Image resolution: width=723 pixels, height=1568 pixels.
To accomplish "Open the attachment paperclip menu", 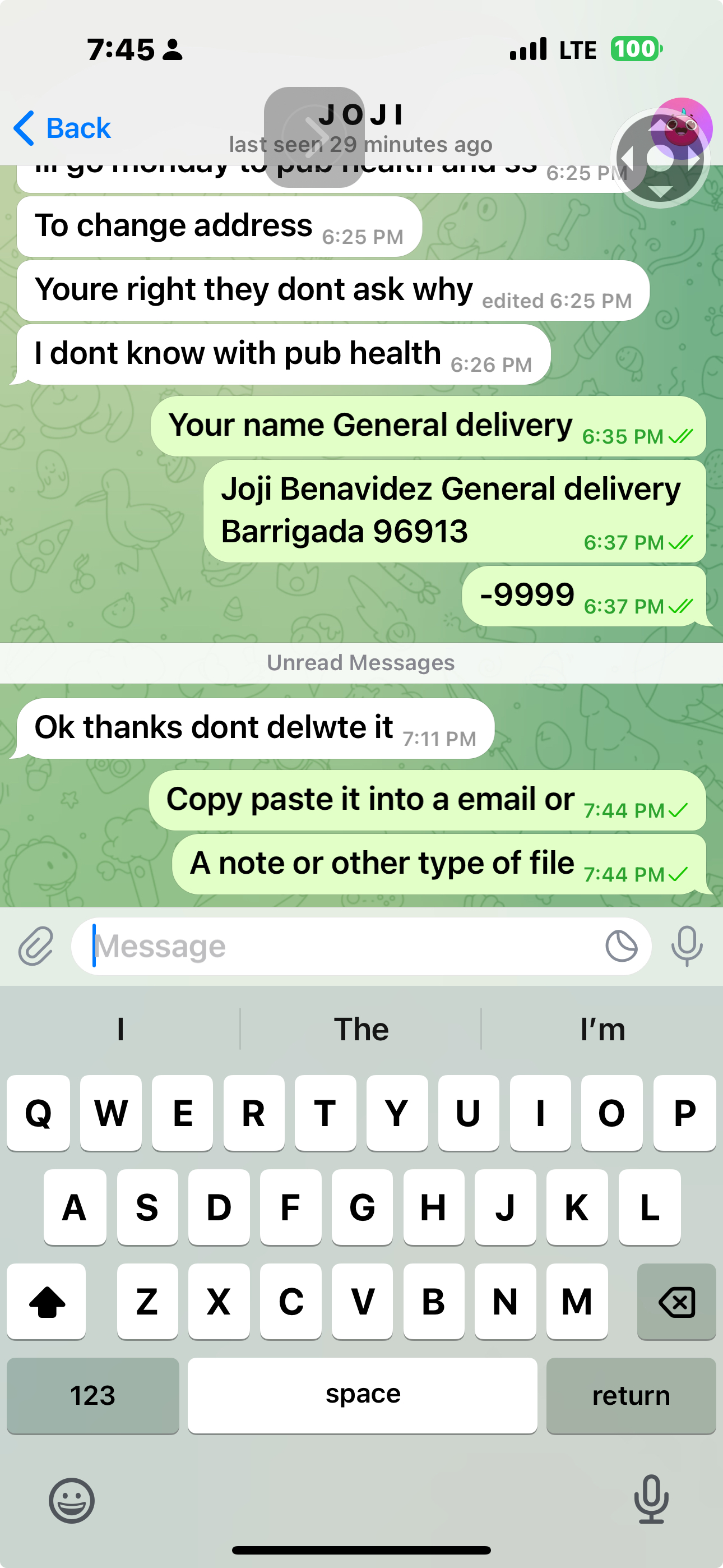I will (x=36, y=947).
